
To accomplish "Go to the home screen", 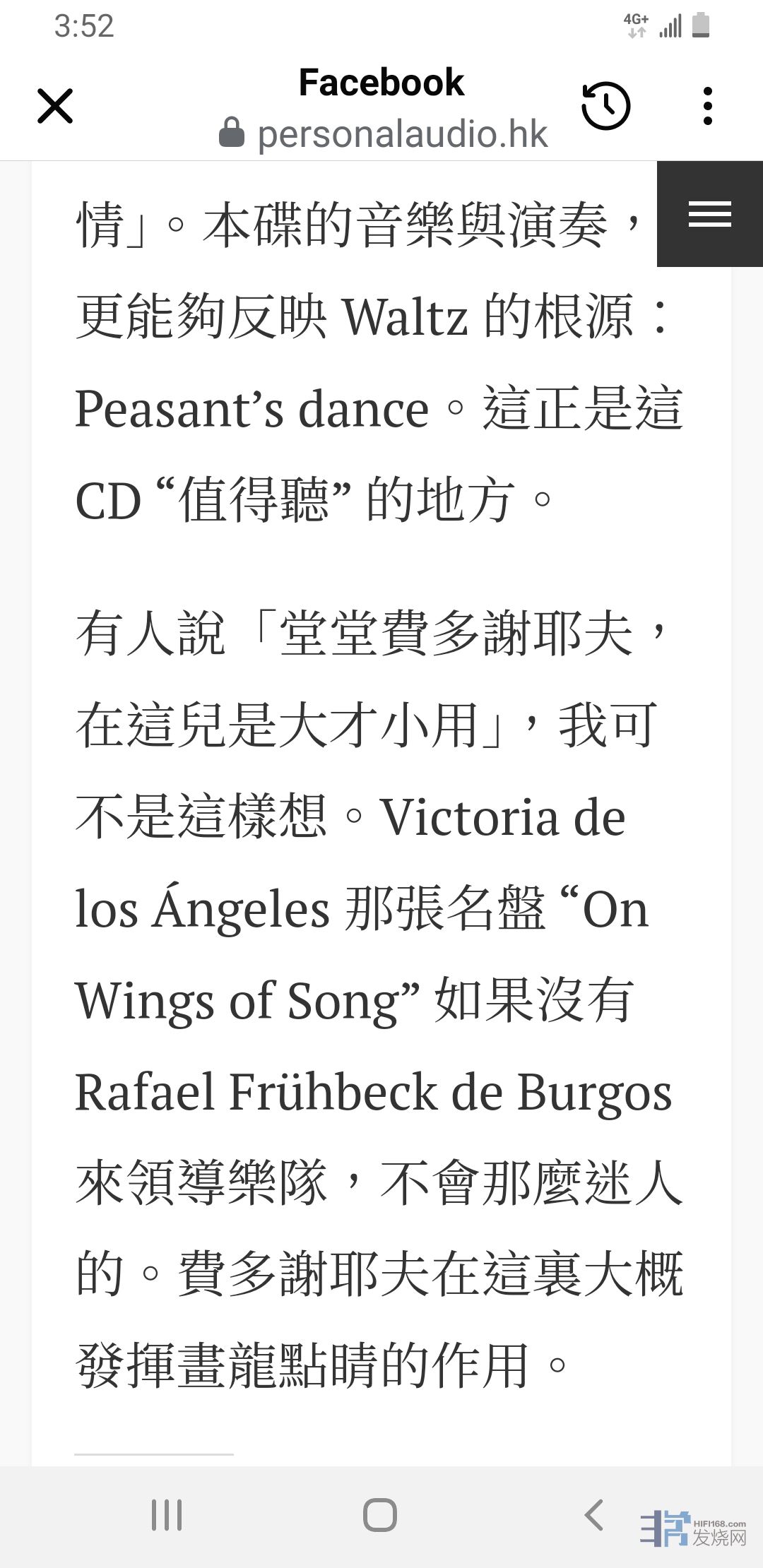I will click(x=380, y=1515).
